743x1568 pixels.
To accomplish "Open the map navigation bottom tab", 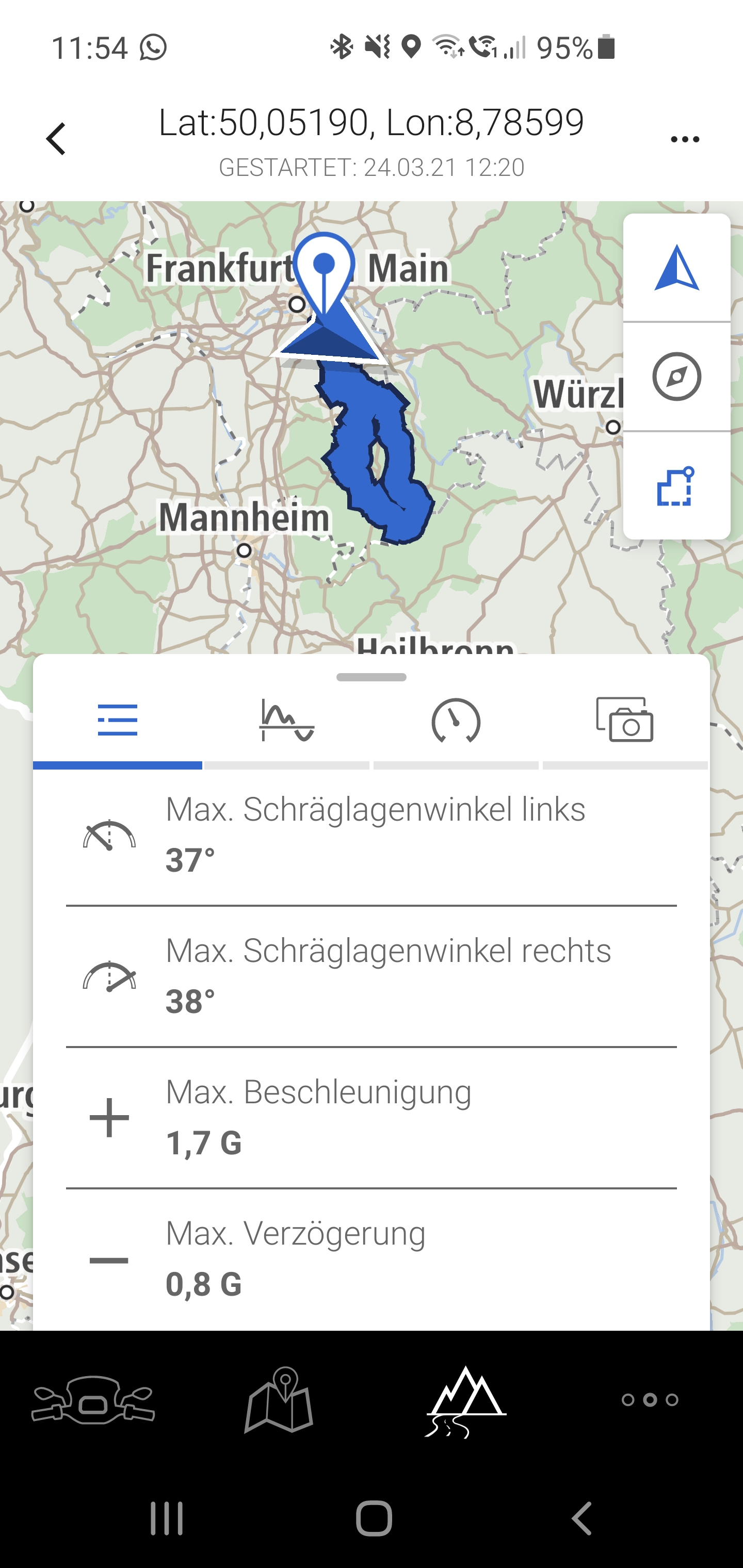I will pos(279,1399).
